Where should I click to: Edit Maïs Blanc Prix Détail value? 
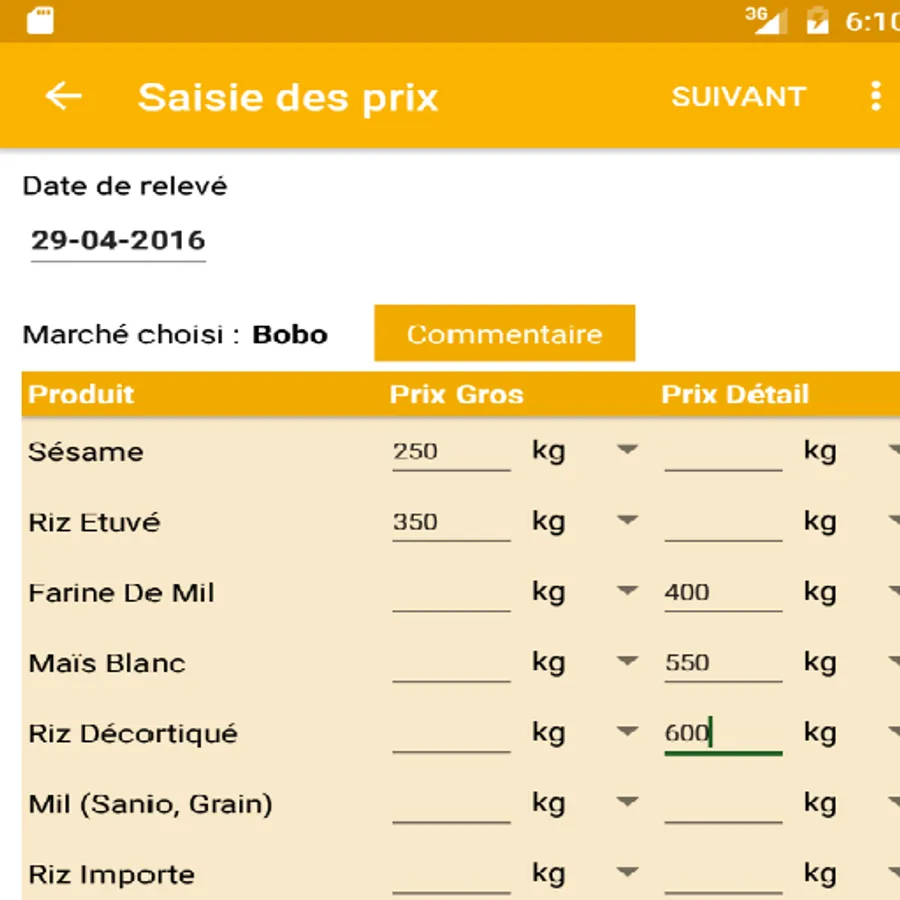point(722,663)
